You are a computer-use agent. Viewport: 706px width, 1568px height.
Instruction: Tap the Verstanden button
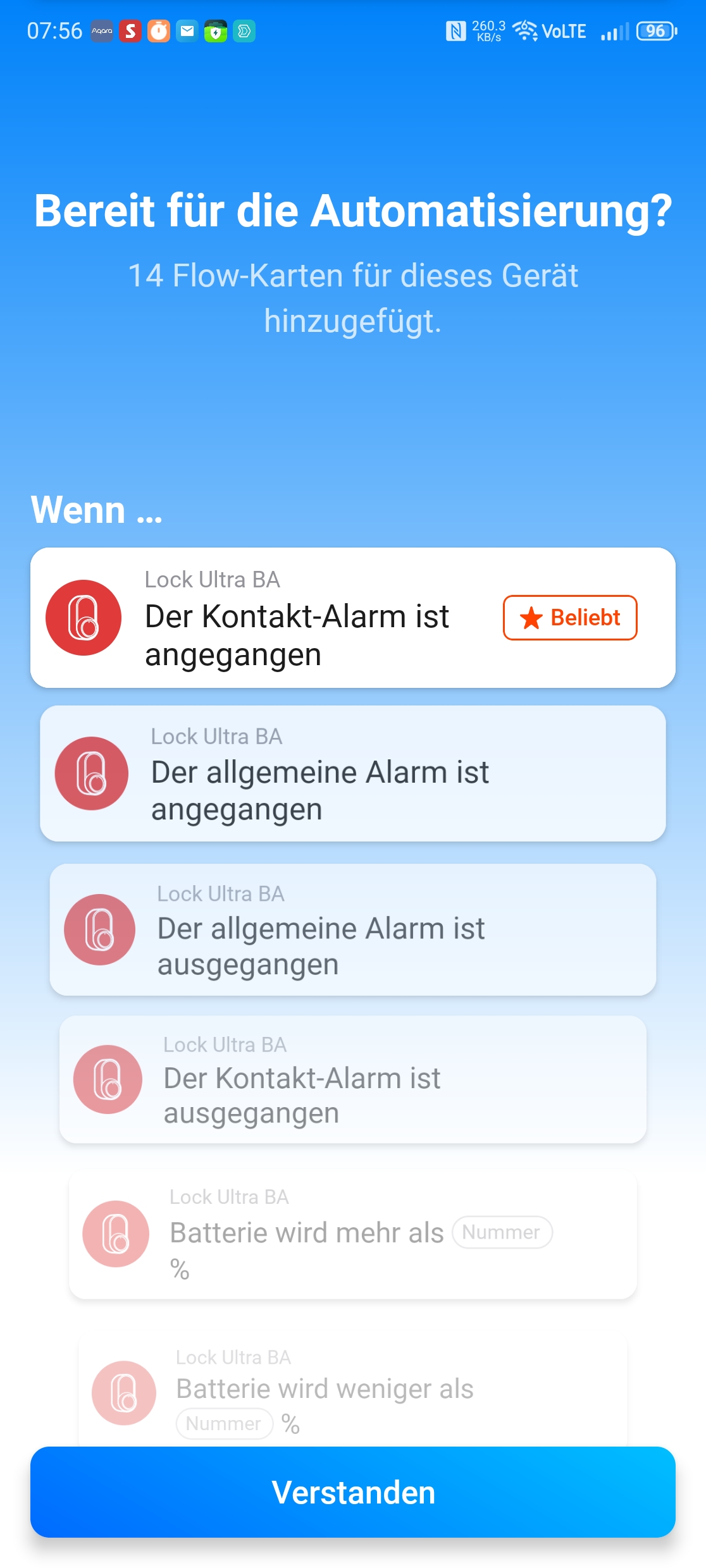tap(353, 1491)
